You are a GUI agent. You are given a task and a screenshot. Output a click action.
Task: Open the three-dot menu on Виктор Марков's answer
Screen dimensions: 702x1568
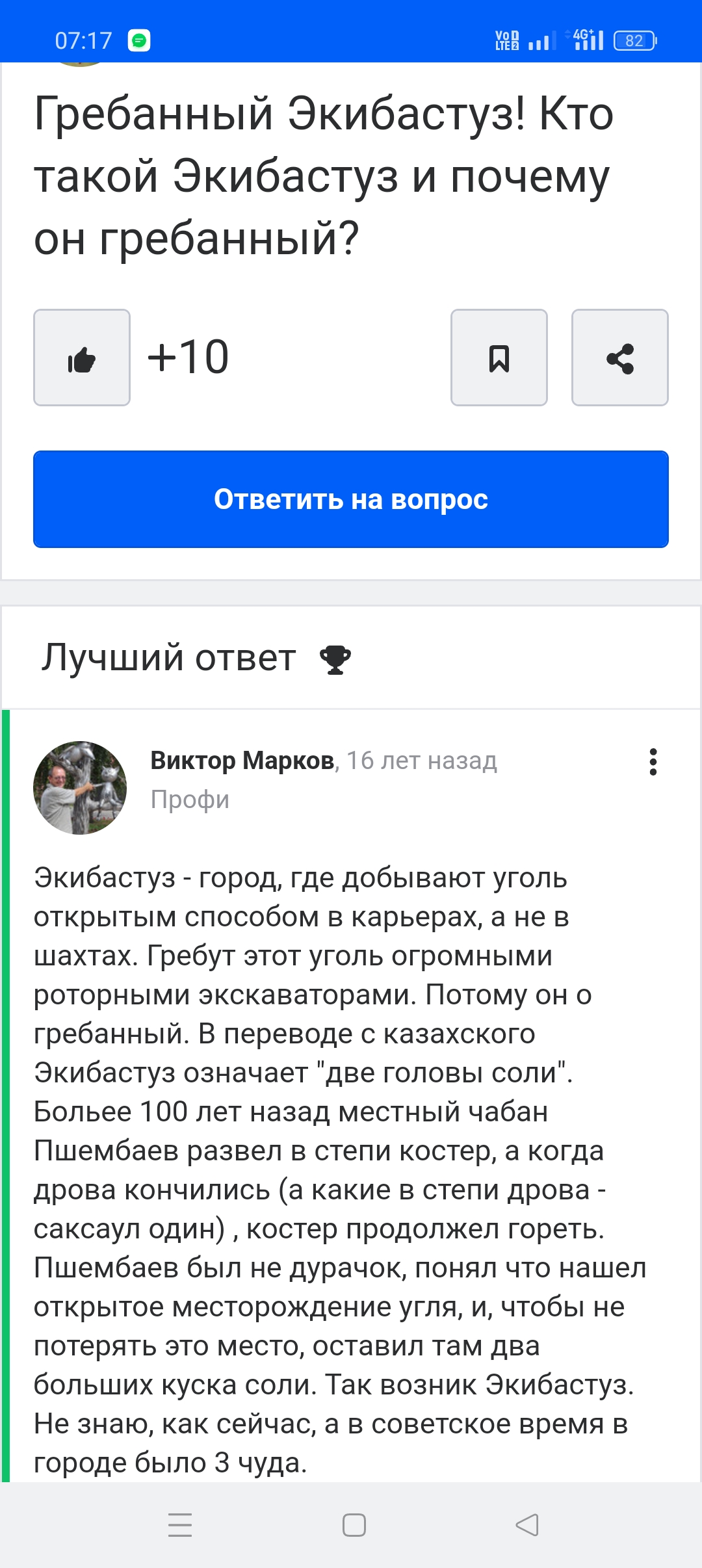coord(653,762)
